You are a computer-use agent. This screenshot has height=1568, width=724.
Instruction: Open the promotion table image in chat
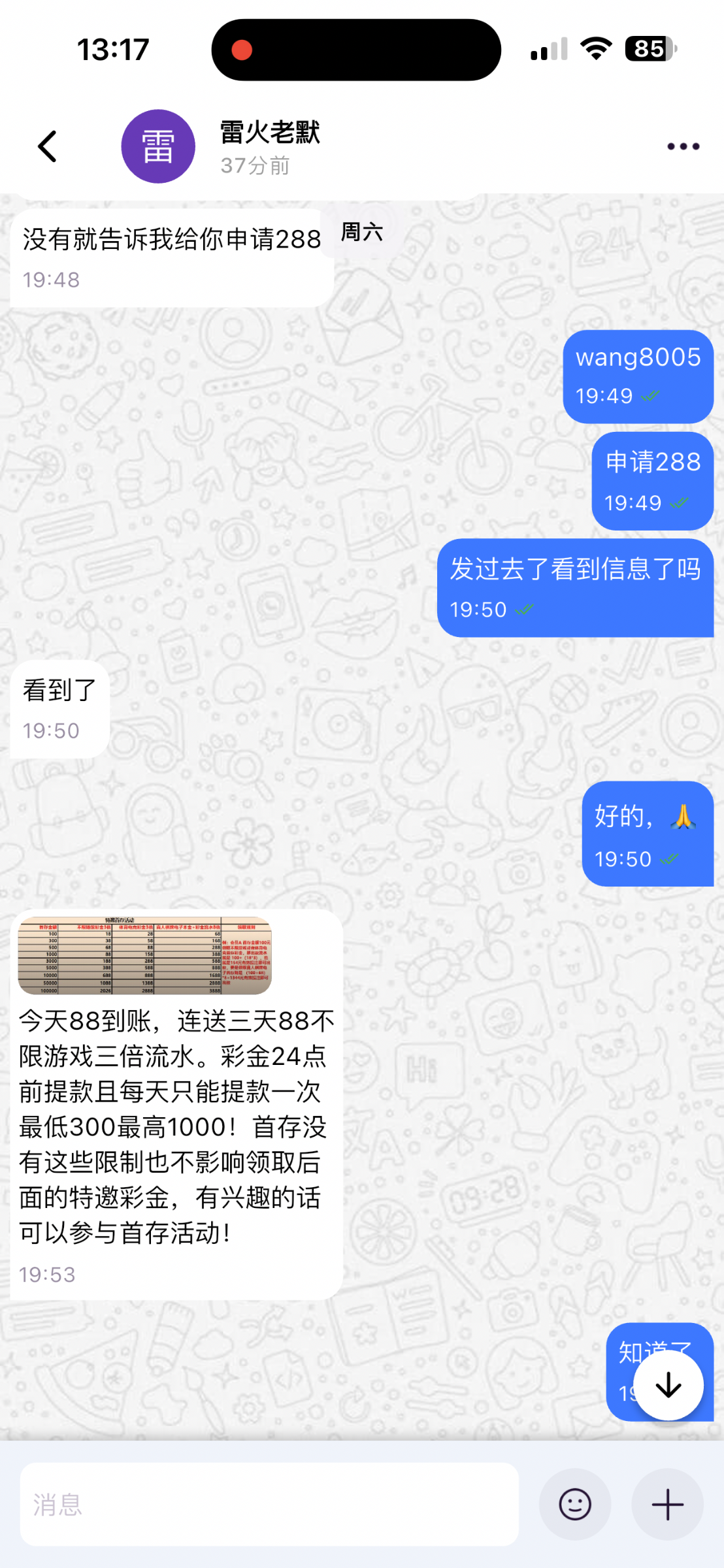144,955
